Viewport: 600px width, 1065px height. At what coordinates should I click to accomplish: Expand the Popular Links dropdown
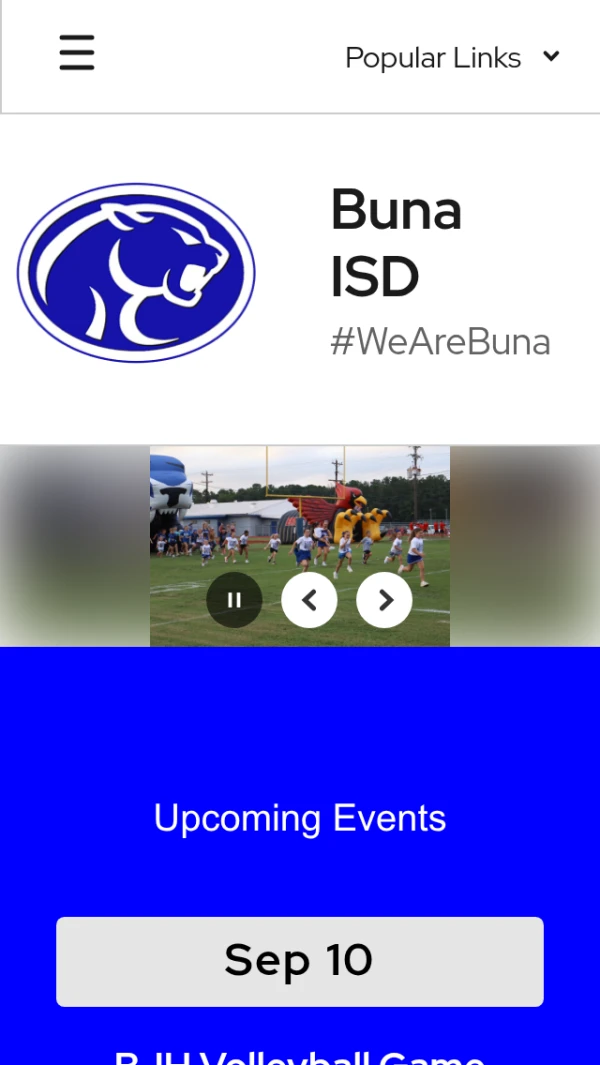[x=453, y=58]
